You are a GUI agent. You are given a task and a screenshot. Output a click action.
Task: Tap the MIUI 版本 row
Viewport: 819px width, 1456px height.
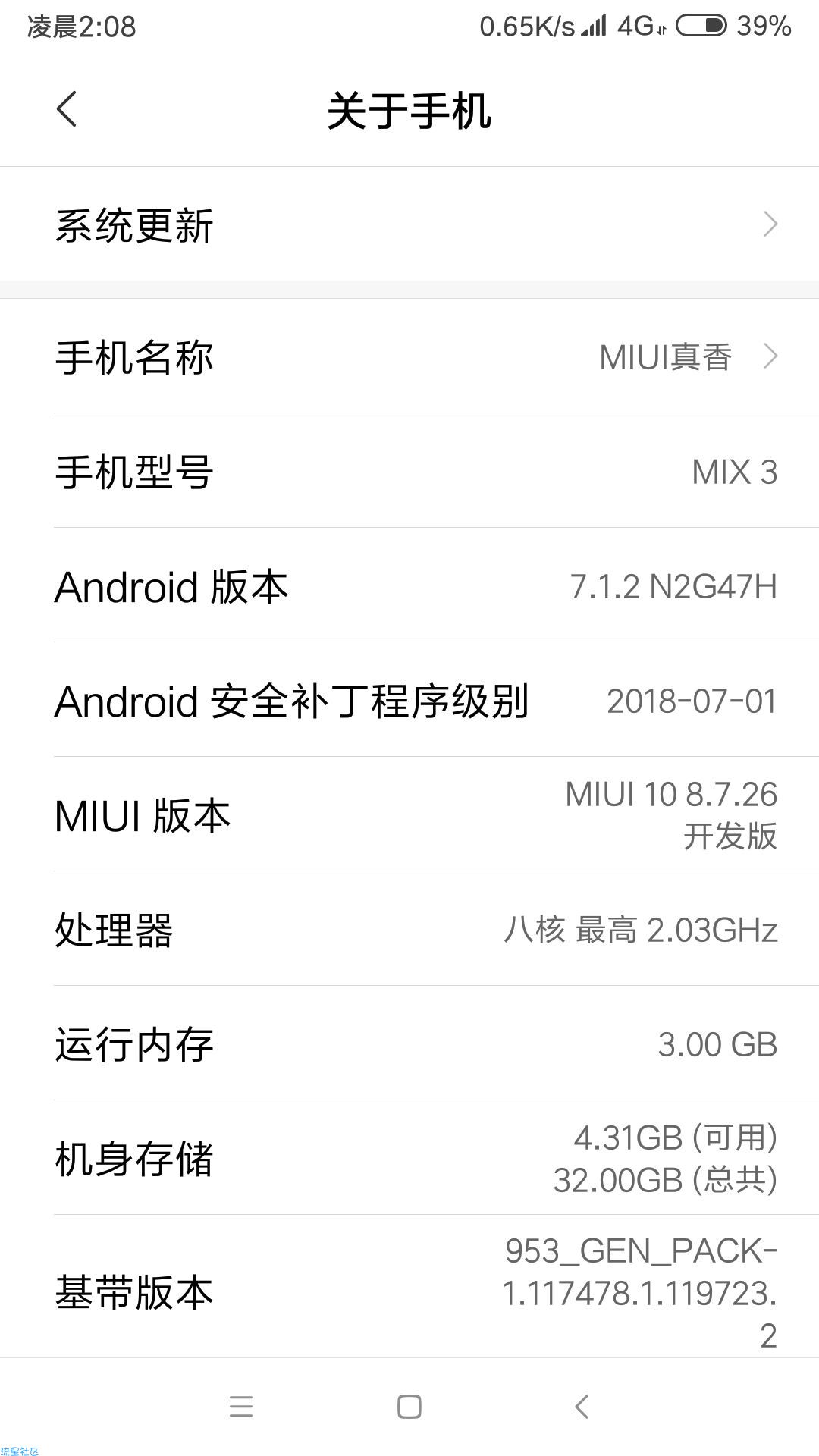click(x=409, y=814)
